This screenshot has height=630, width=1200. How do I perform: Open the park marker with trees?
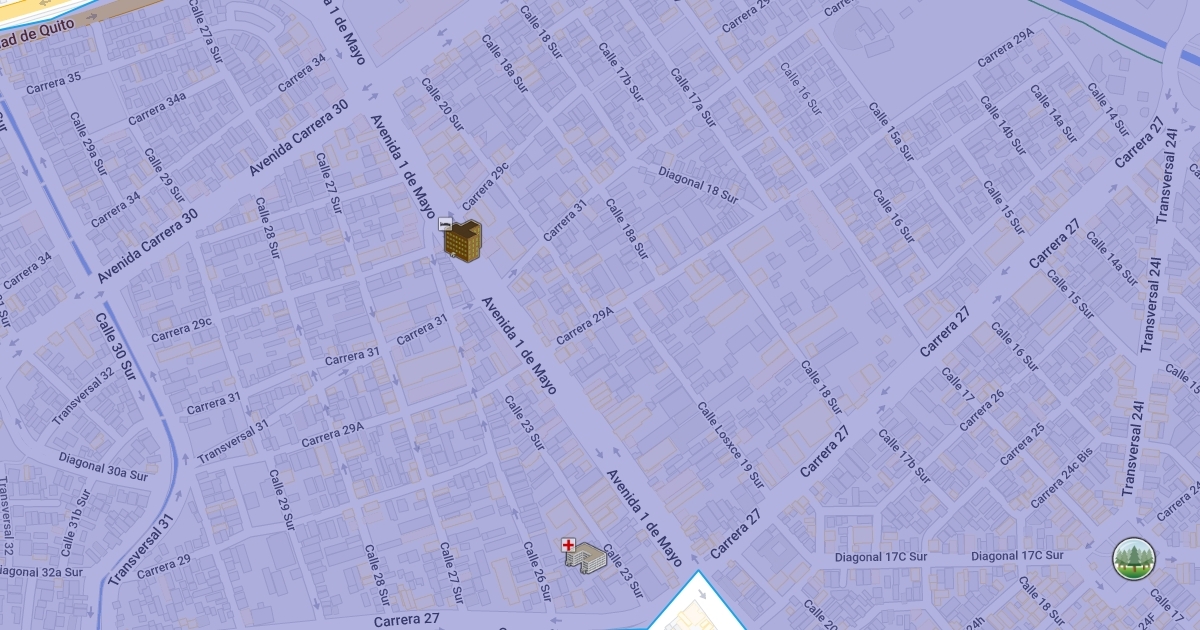point(1133,557)
